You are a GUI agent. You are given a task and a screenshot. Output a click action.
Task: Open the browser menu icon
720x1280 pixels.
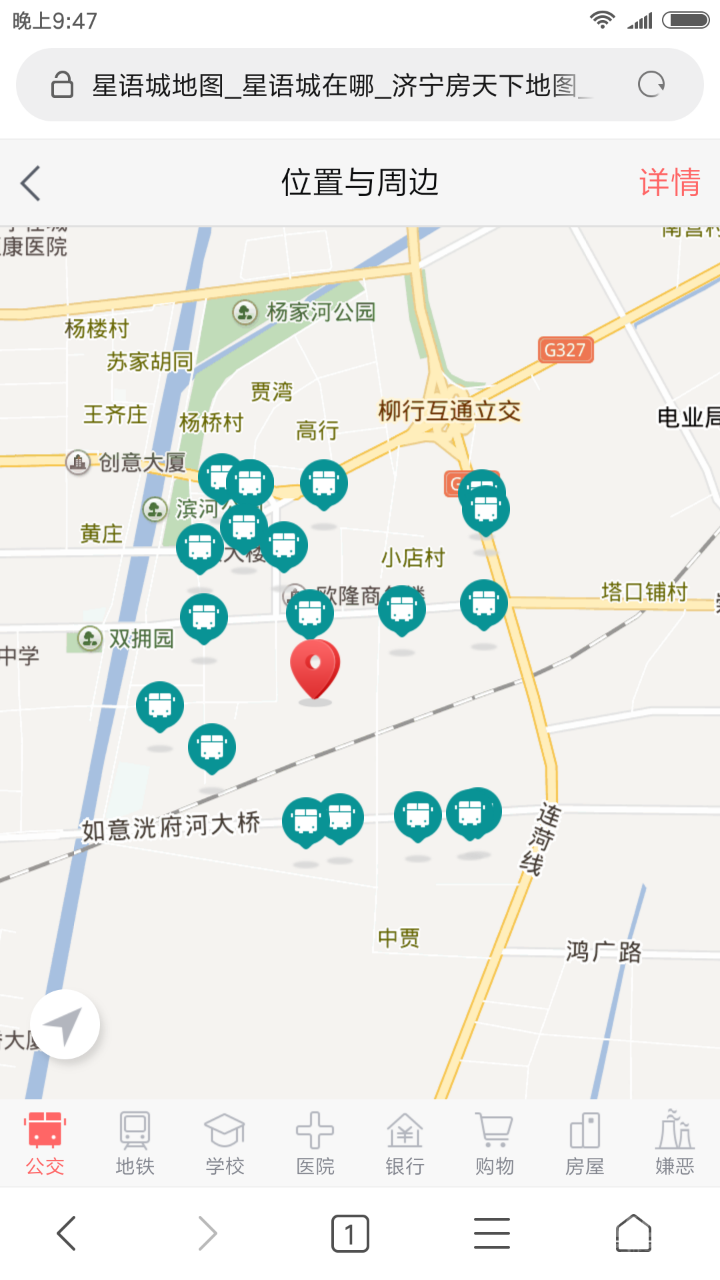tap(492, 1234)
